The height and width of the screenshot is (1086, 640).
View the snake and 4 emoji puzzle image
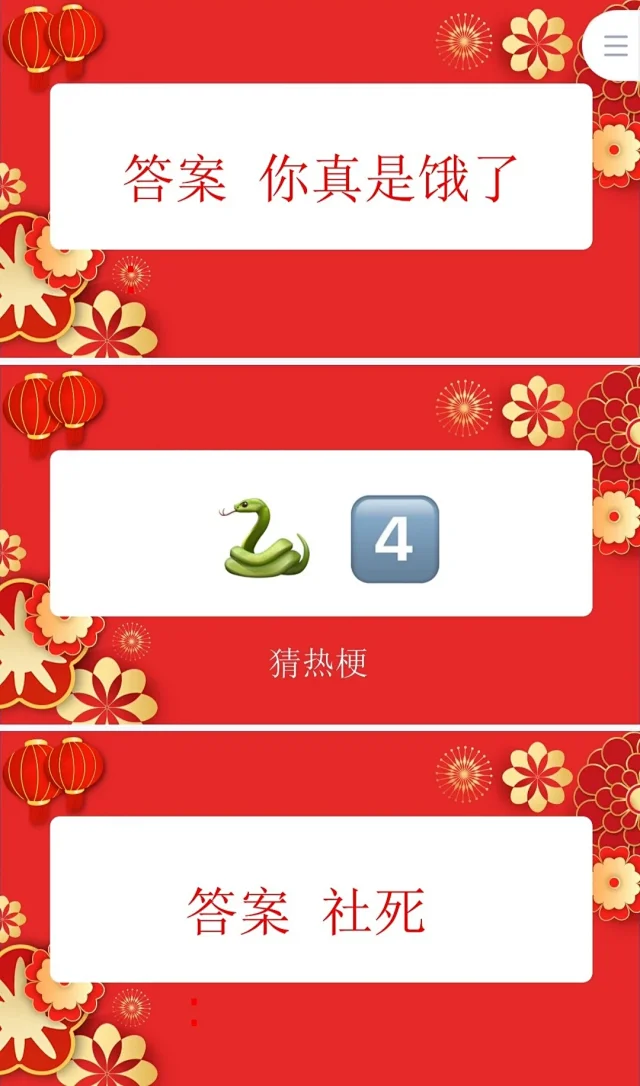[x=320, y=540]
